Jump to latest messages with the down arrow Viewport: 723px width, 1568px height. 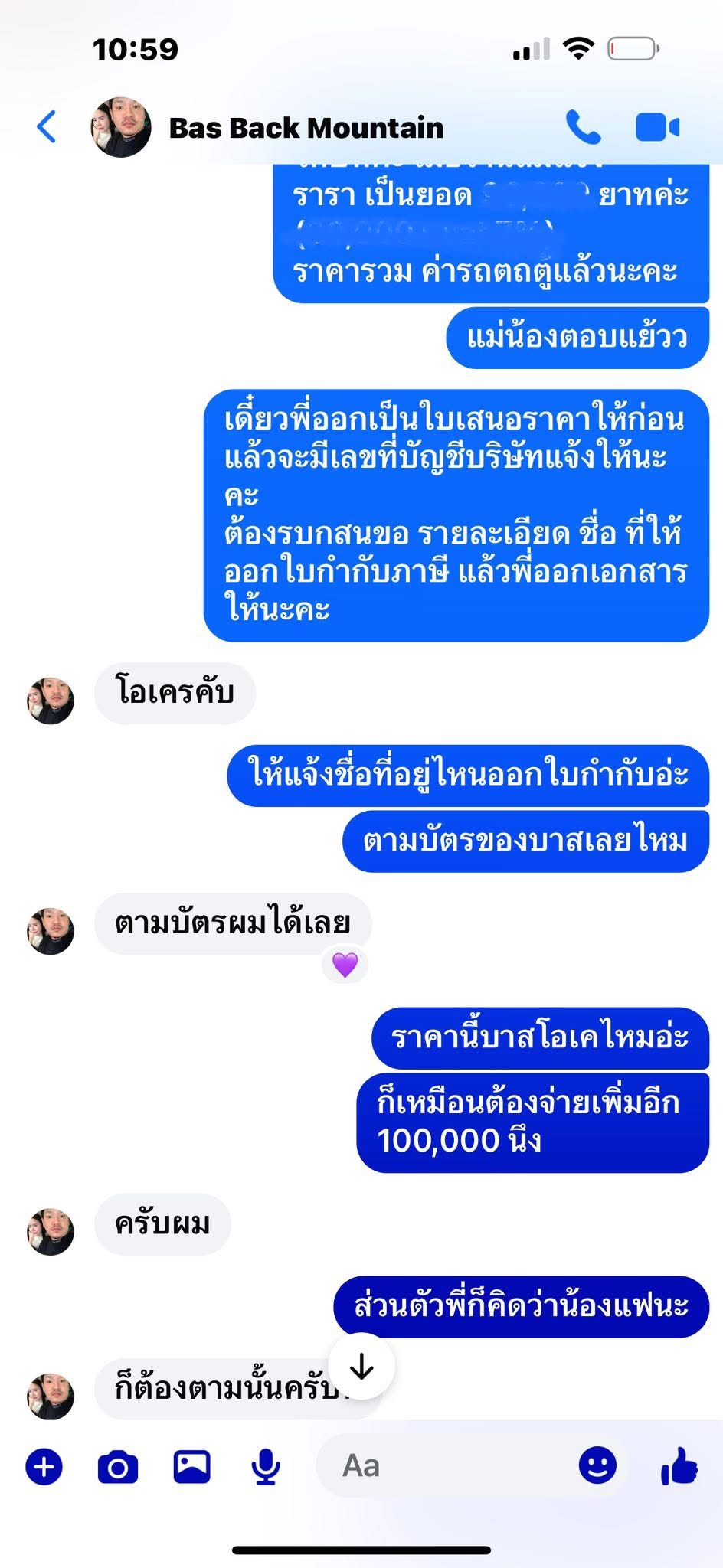pos(361,1367)
